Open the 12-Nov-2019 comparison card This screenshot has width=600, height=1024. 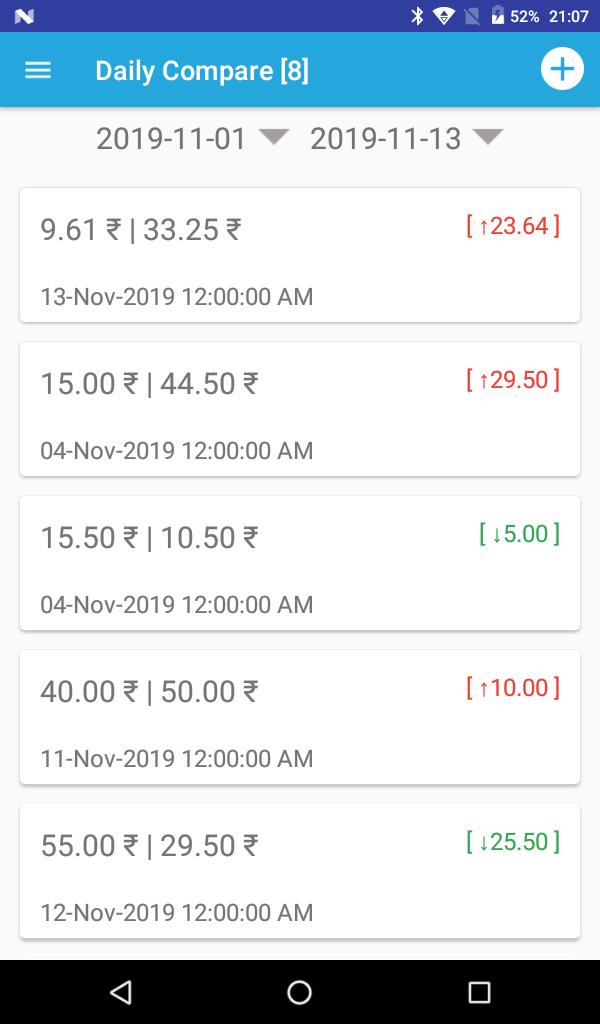tap(300, 871)
